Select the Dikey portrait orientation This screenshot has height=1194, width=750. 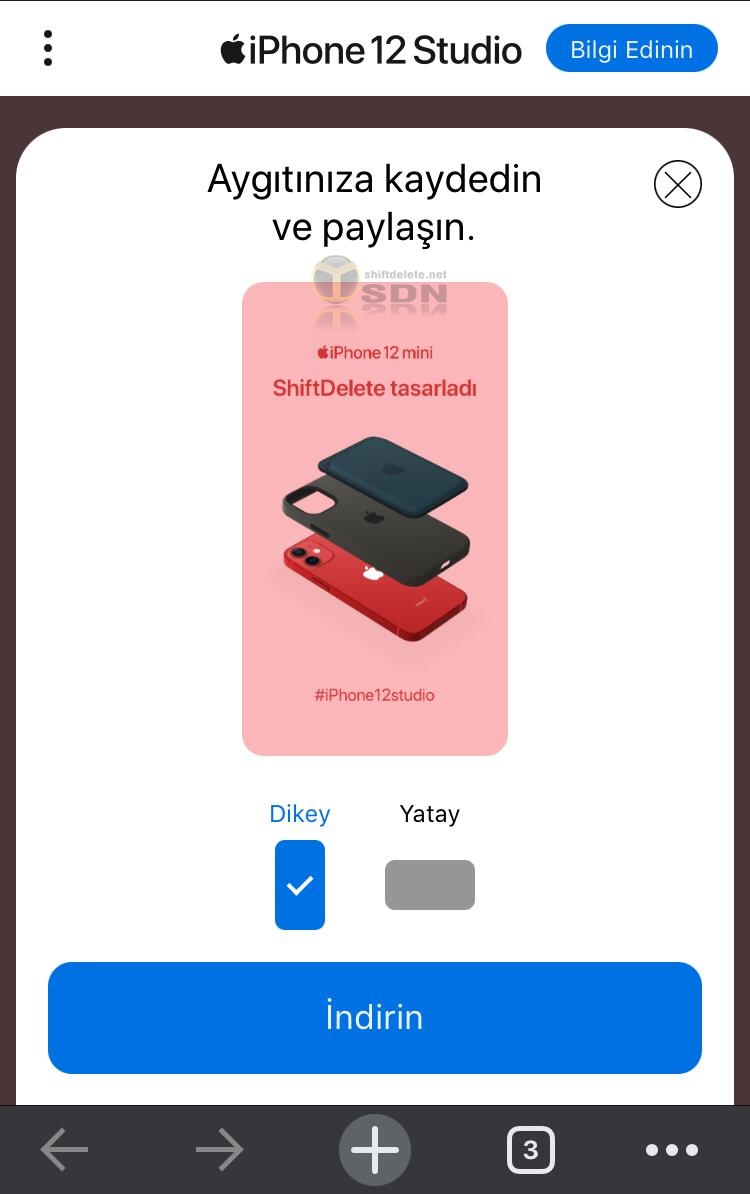(300, 884)
